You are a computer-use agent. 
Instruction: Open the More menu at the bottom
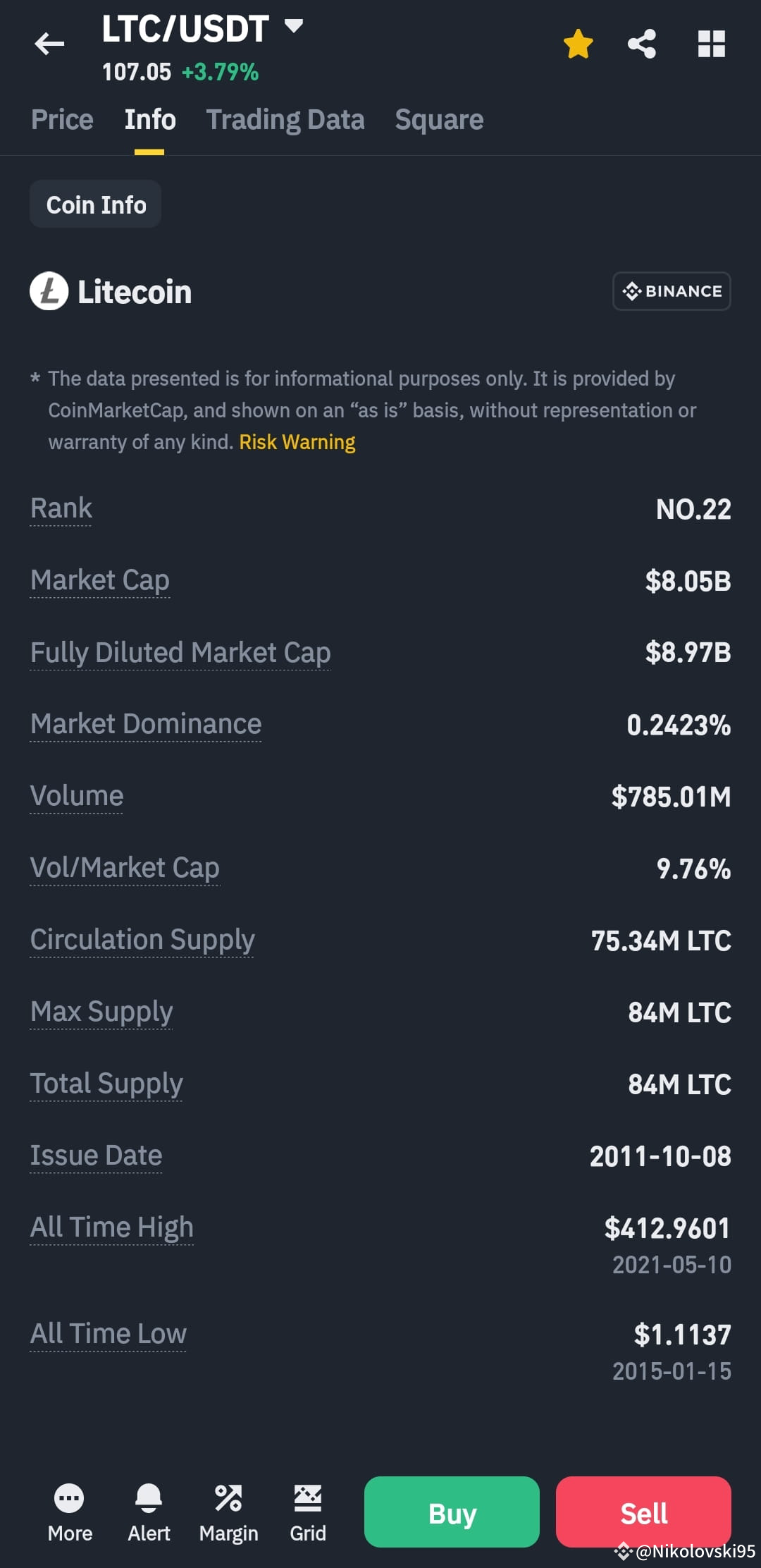[x=69, y=1511]
